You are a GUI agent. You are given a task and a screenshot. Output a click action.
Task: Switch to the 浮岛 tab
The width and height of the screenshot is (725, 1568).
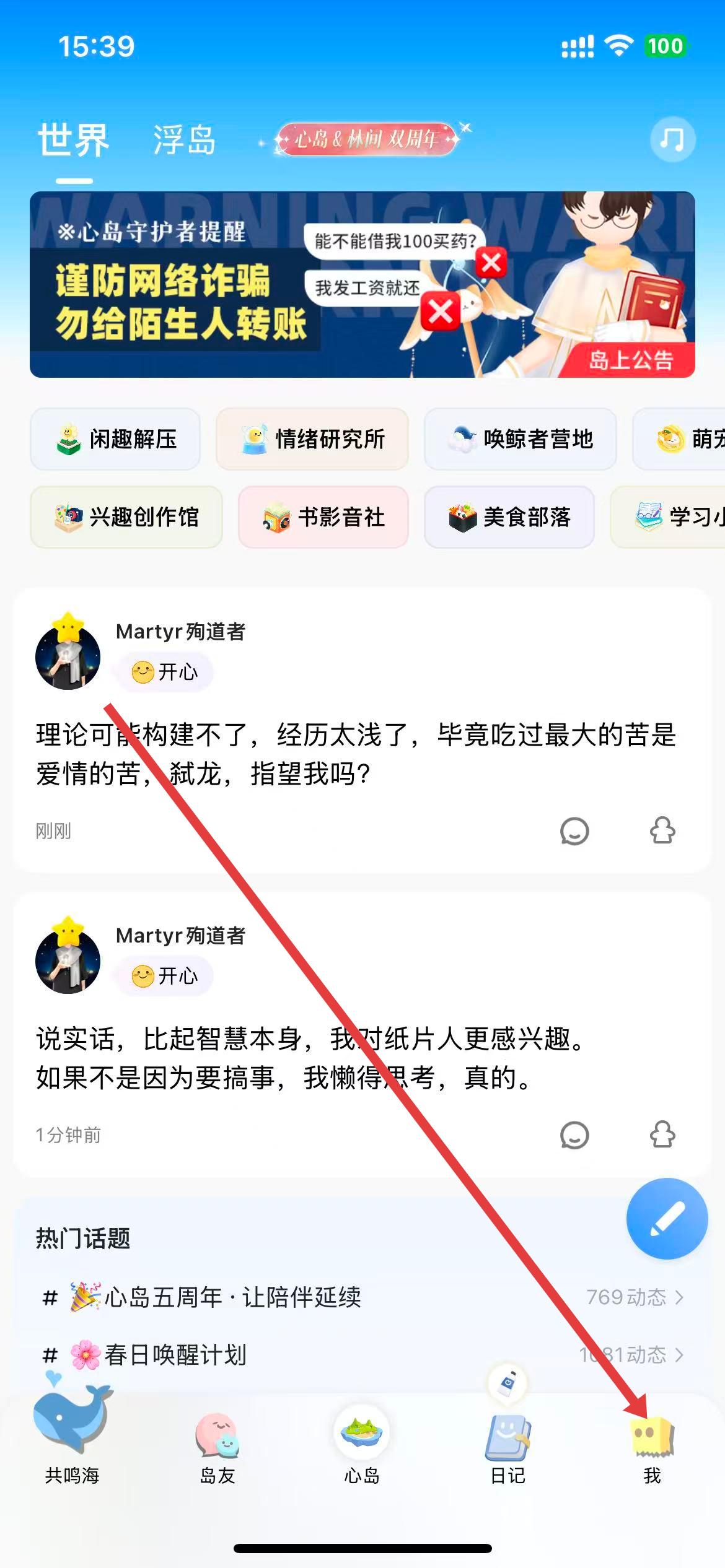(x=184, y=140)
